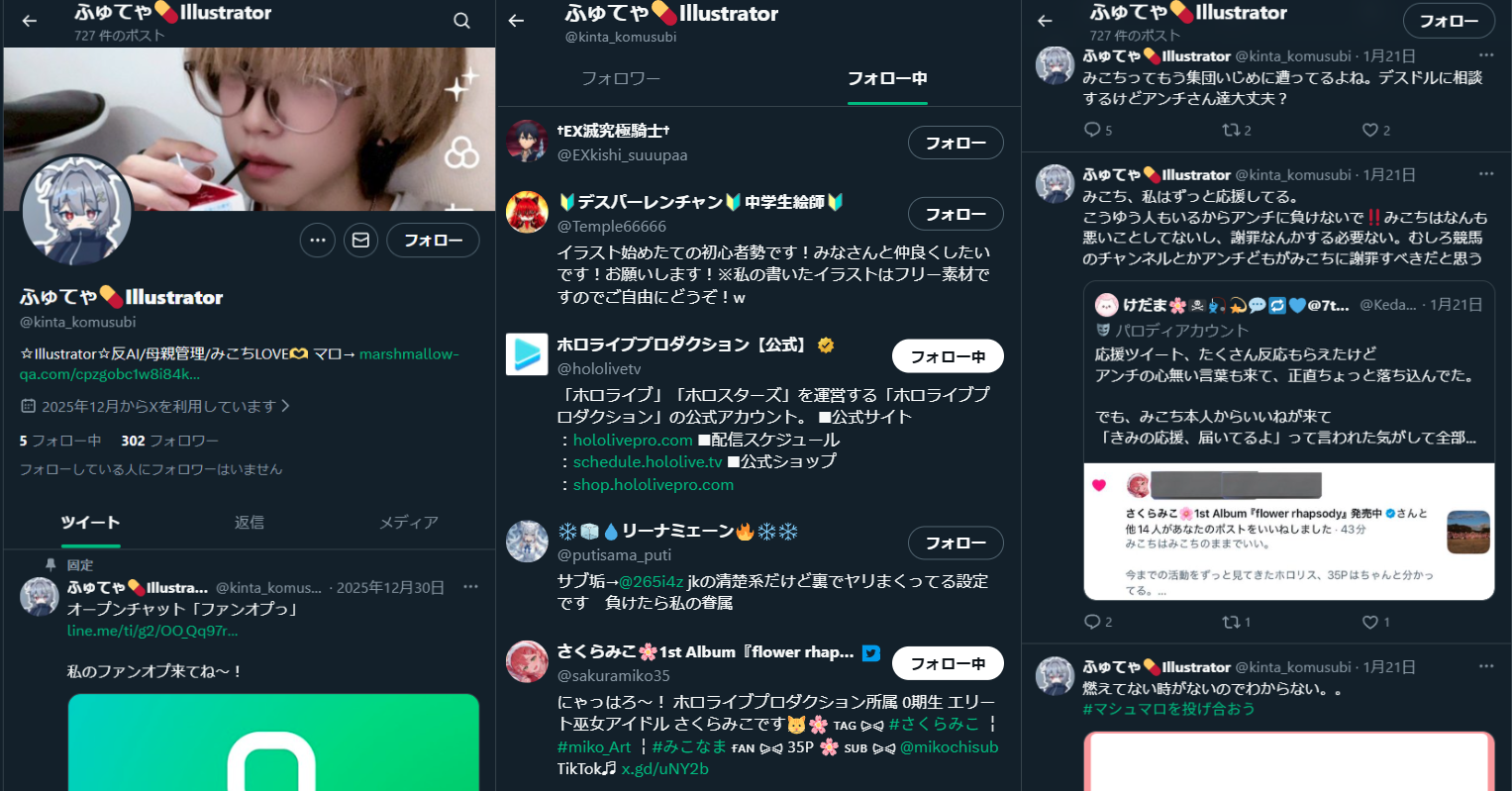View the 302 フォロワー list

tap(169, 441)
